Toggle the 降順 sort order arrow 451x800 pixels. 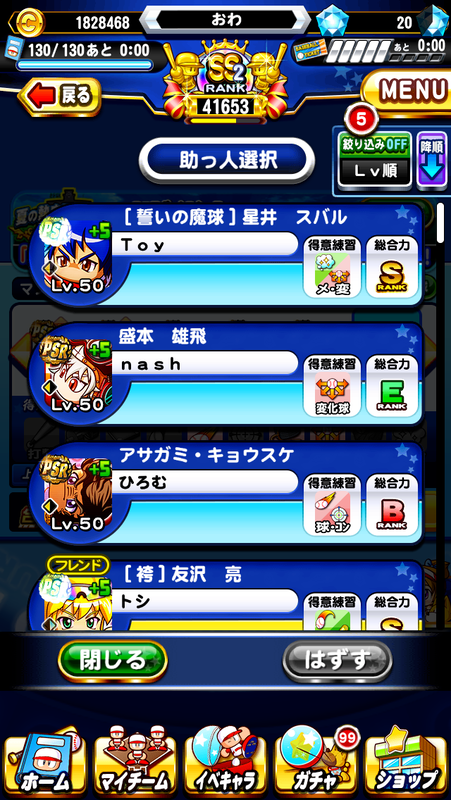coord(432,159)
